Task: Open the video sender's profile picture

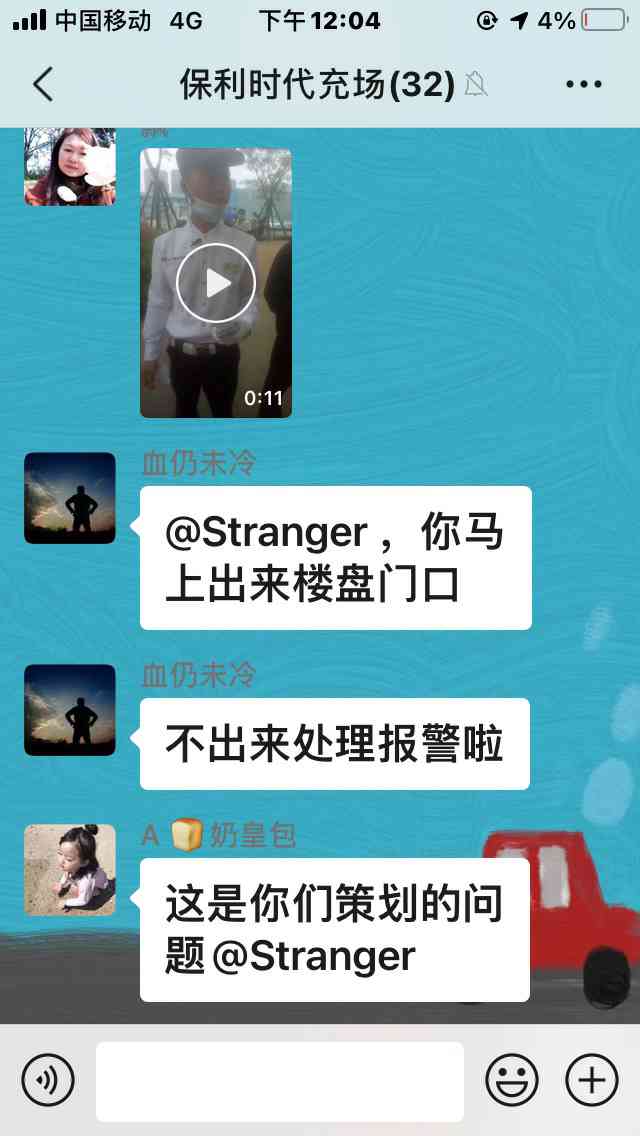Action: coord(70,165)
